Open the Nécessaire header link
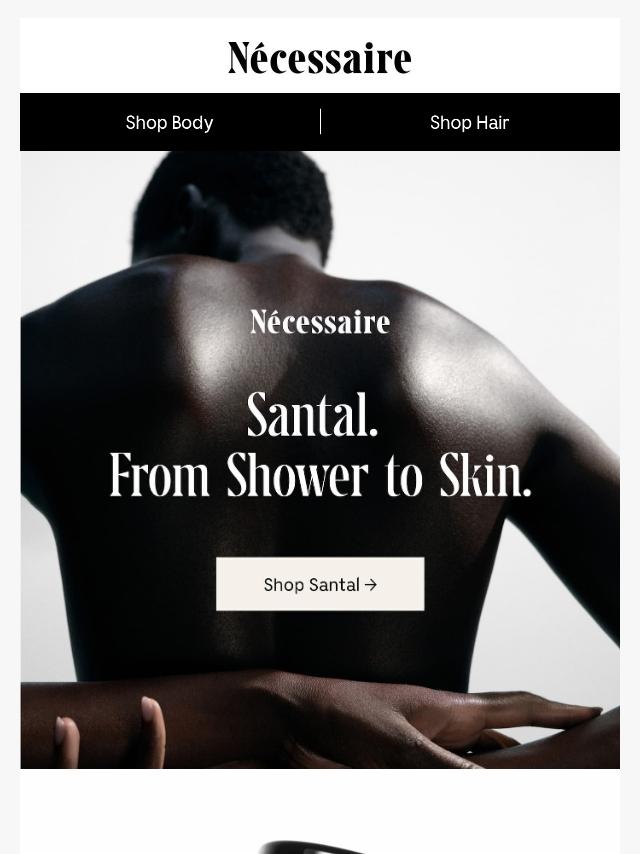 pos(320,58)
